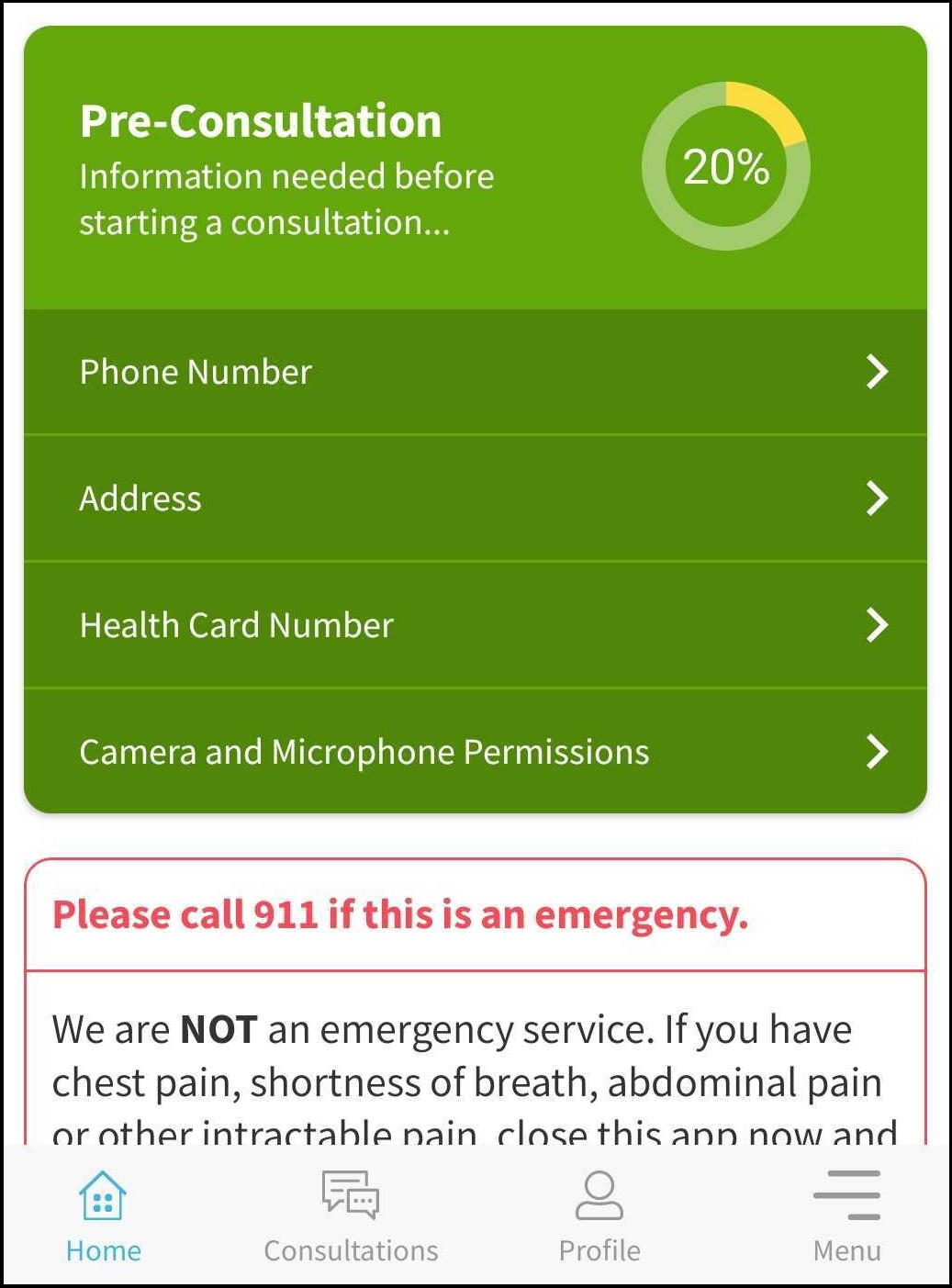Go to the Home tab
Screen dimensions: 952x1288
click(103, 1216)
